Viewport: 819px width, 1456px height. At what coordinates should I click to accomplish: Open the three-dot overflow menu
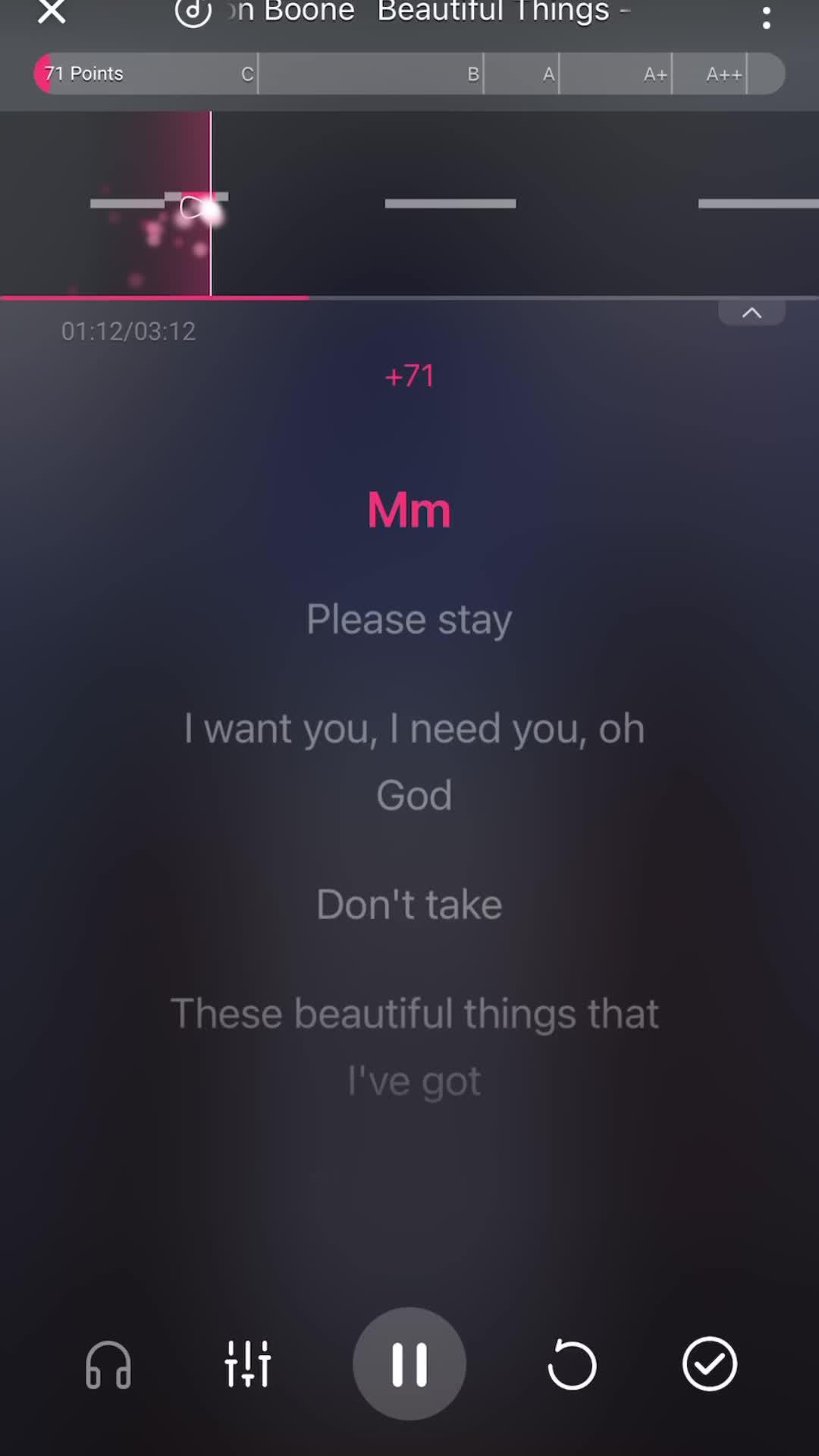(x=767, y=17)
